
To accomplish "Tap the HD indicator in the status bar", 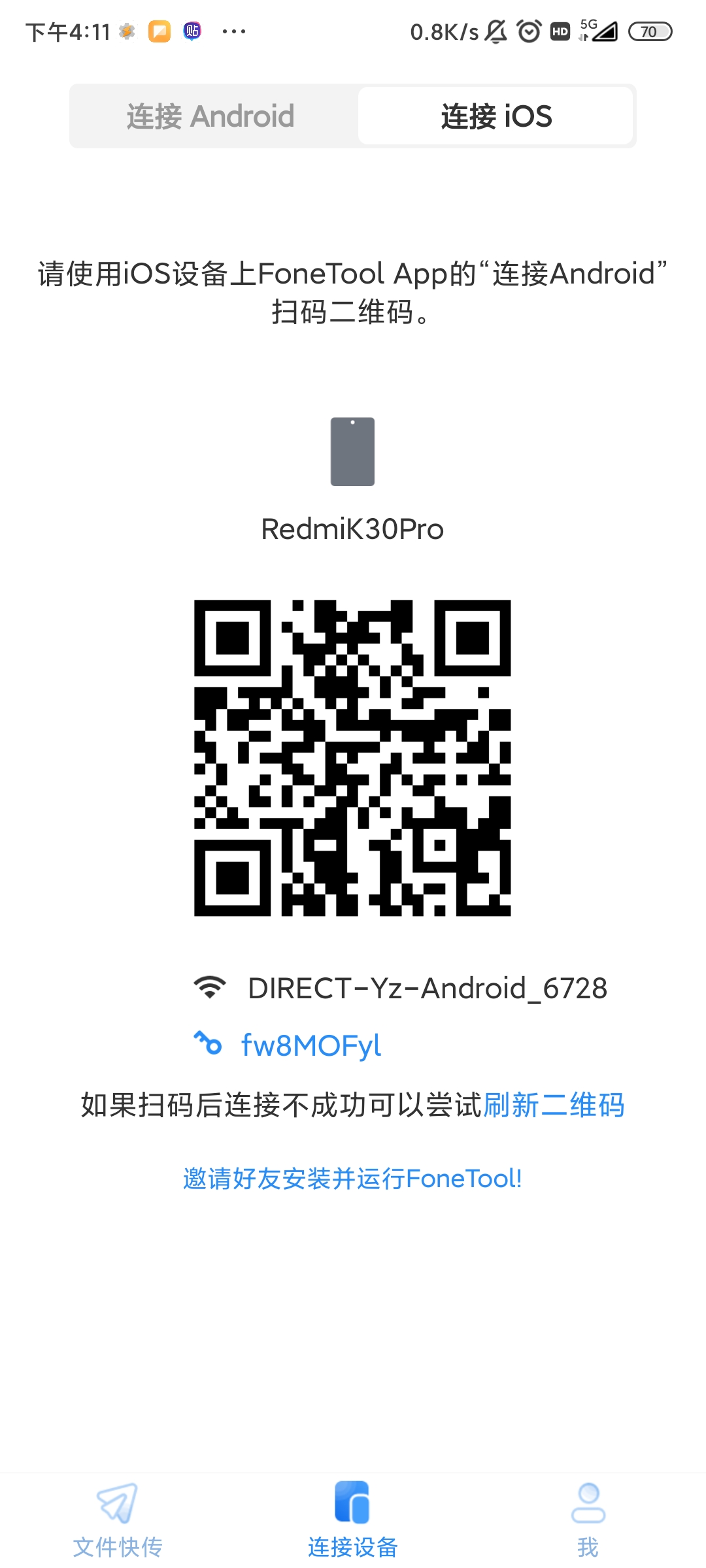I will [x=559, y=31].
